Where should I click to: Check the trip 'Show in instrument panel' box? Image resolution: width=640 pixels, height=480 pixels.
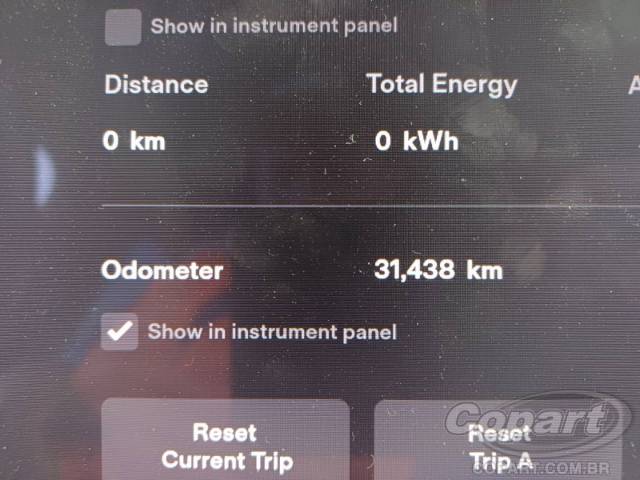pos(123,27)
